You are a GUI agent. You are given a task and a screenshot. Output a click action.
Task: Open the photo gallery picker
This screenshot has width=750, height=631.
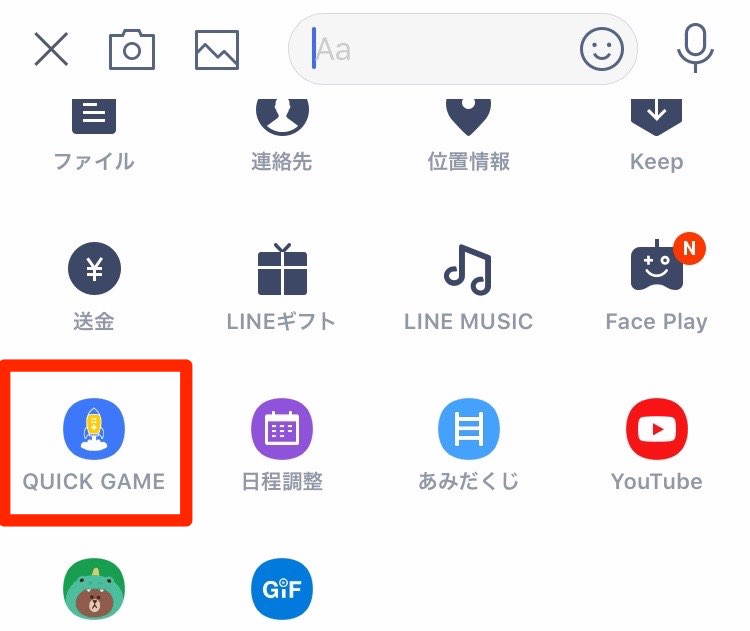[217, 49]
